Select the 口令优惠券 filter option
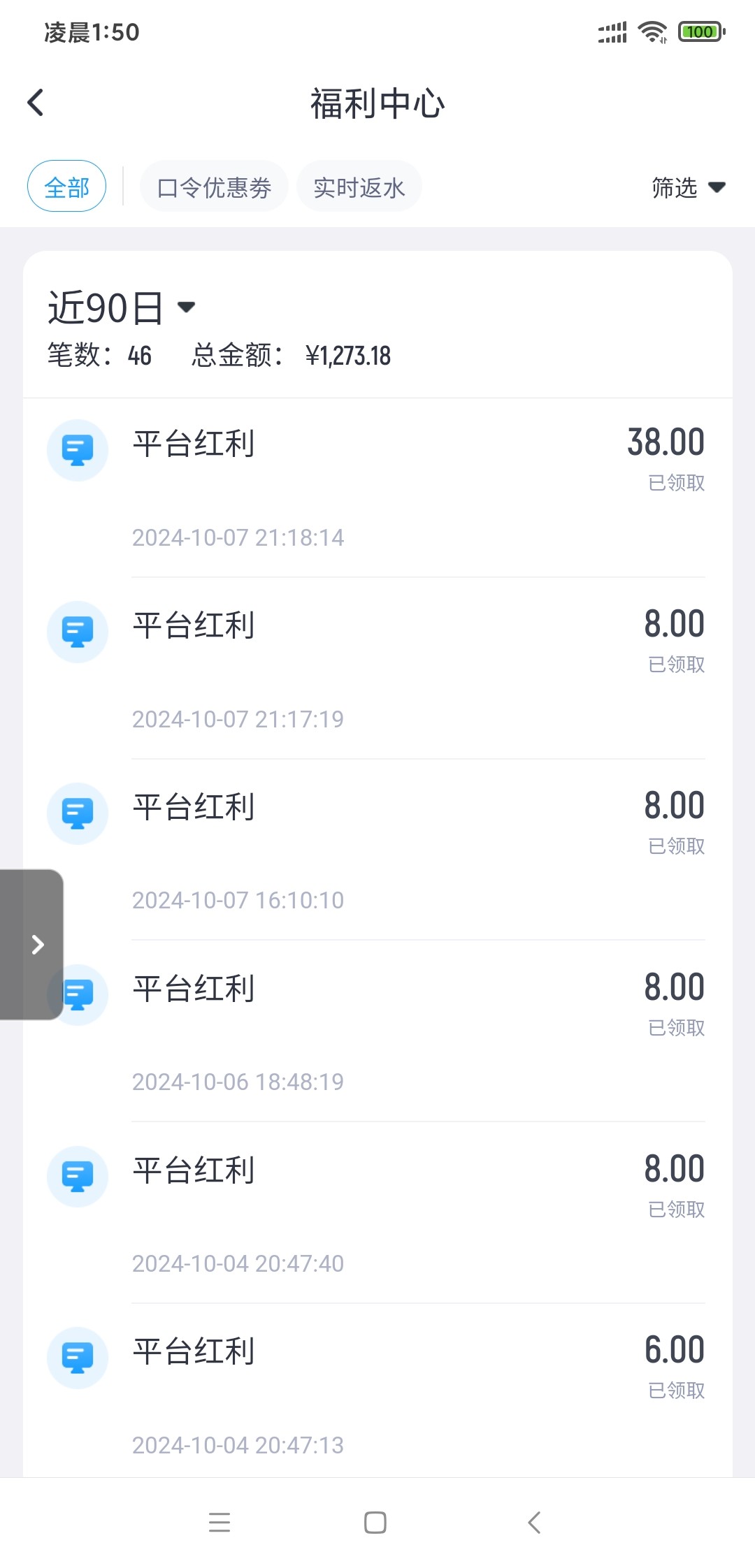This screenshot has width=755, height=1568. [213, 186]
